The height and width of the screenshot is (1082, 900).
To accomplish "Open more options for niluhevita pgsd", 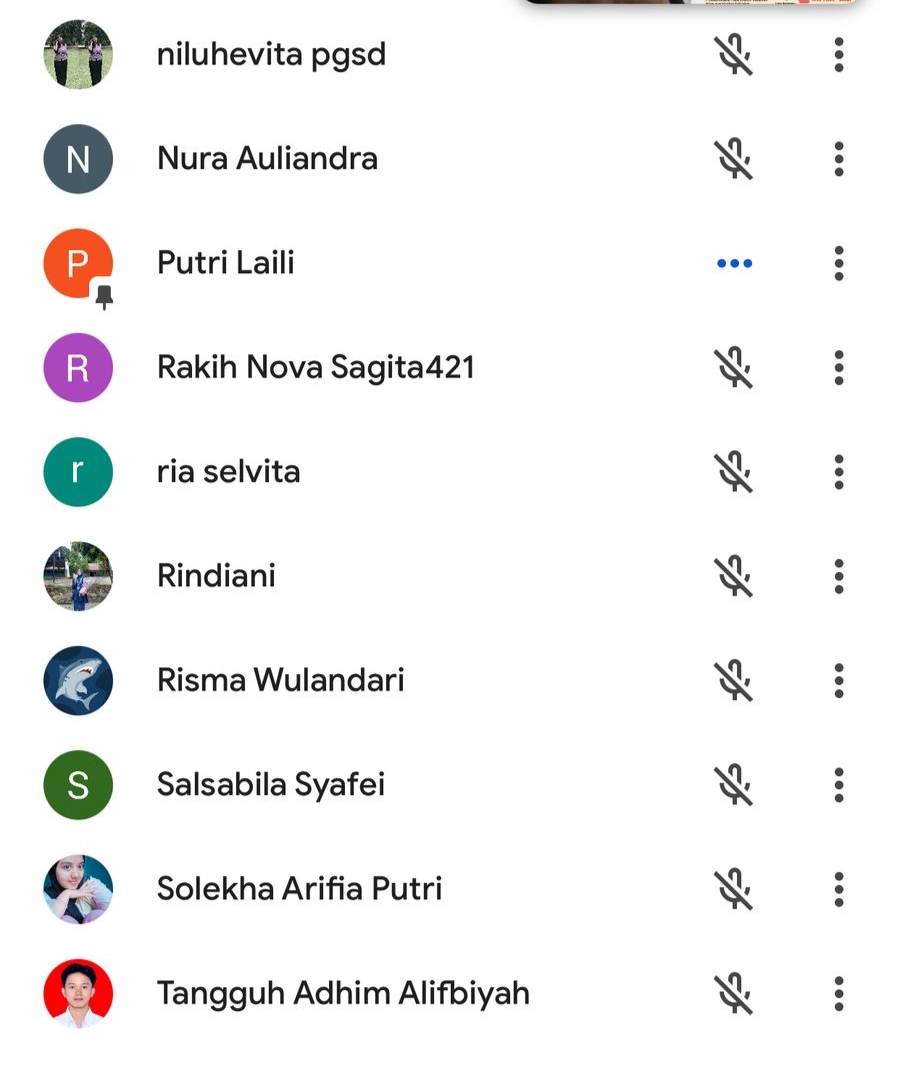I will coord(838,55).
